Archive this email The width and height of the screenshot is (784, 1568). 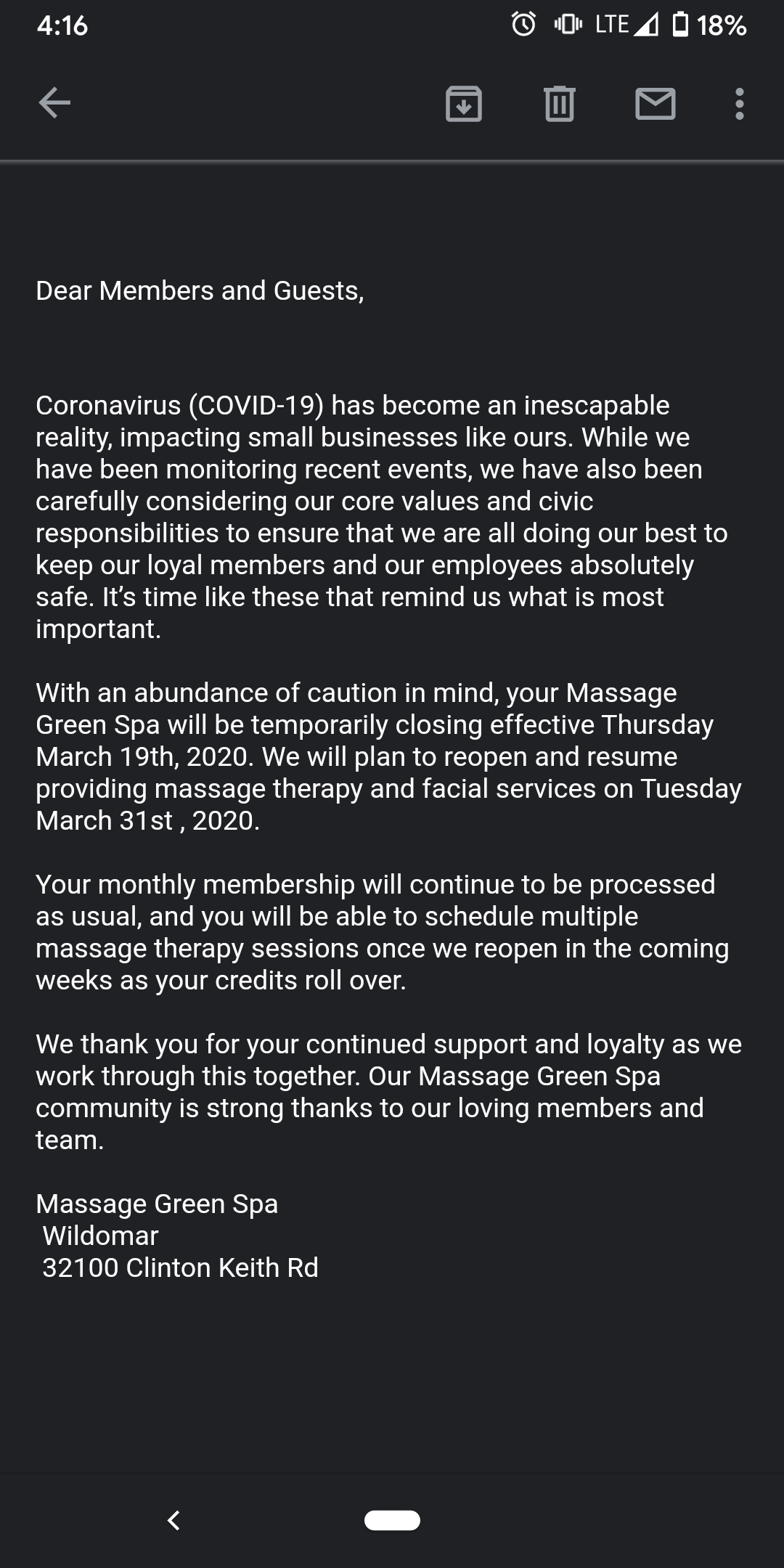[463, 104]
